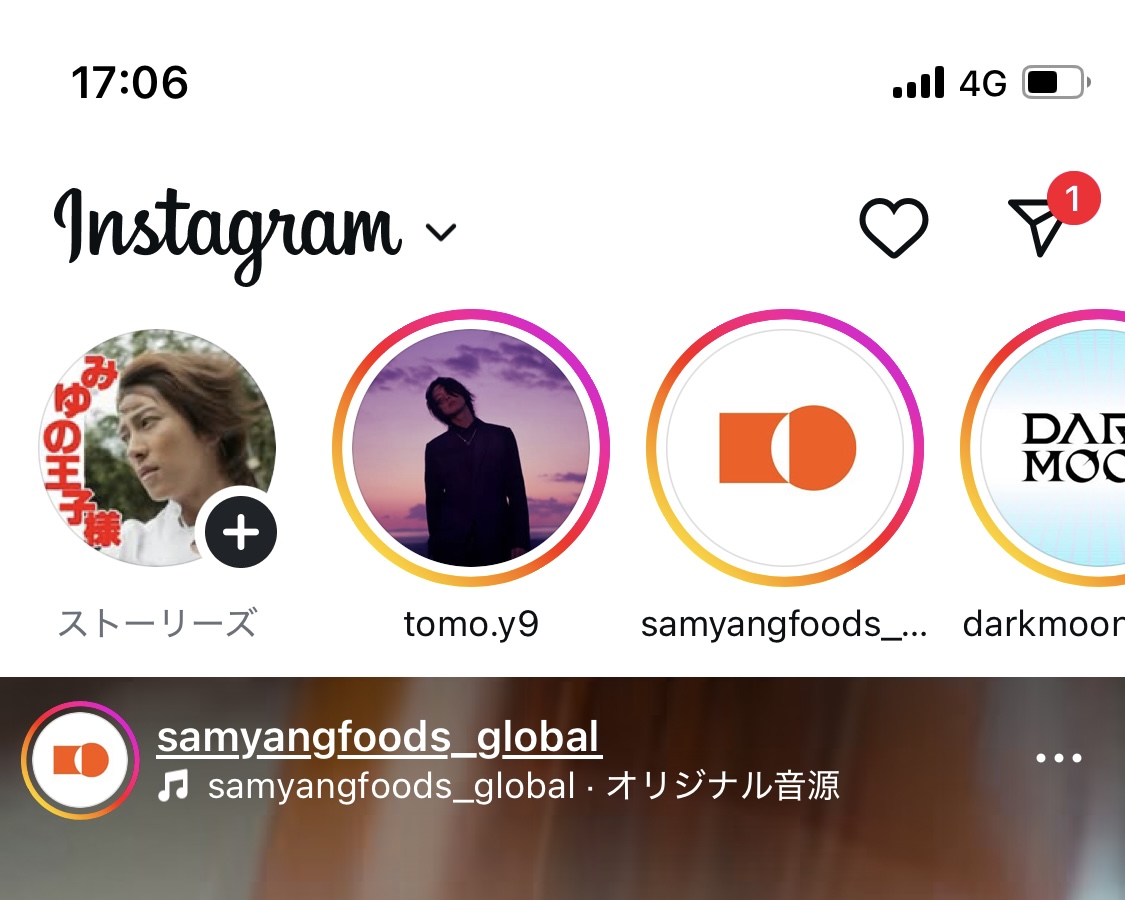View tomo.y9's story
The height and width of the screenshot is (900, 1125).
tap(471, 448)
